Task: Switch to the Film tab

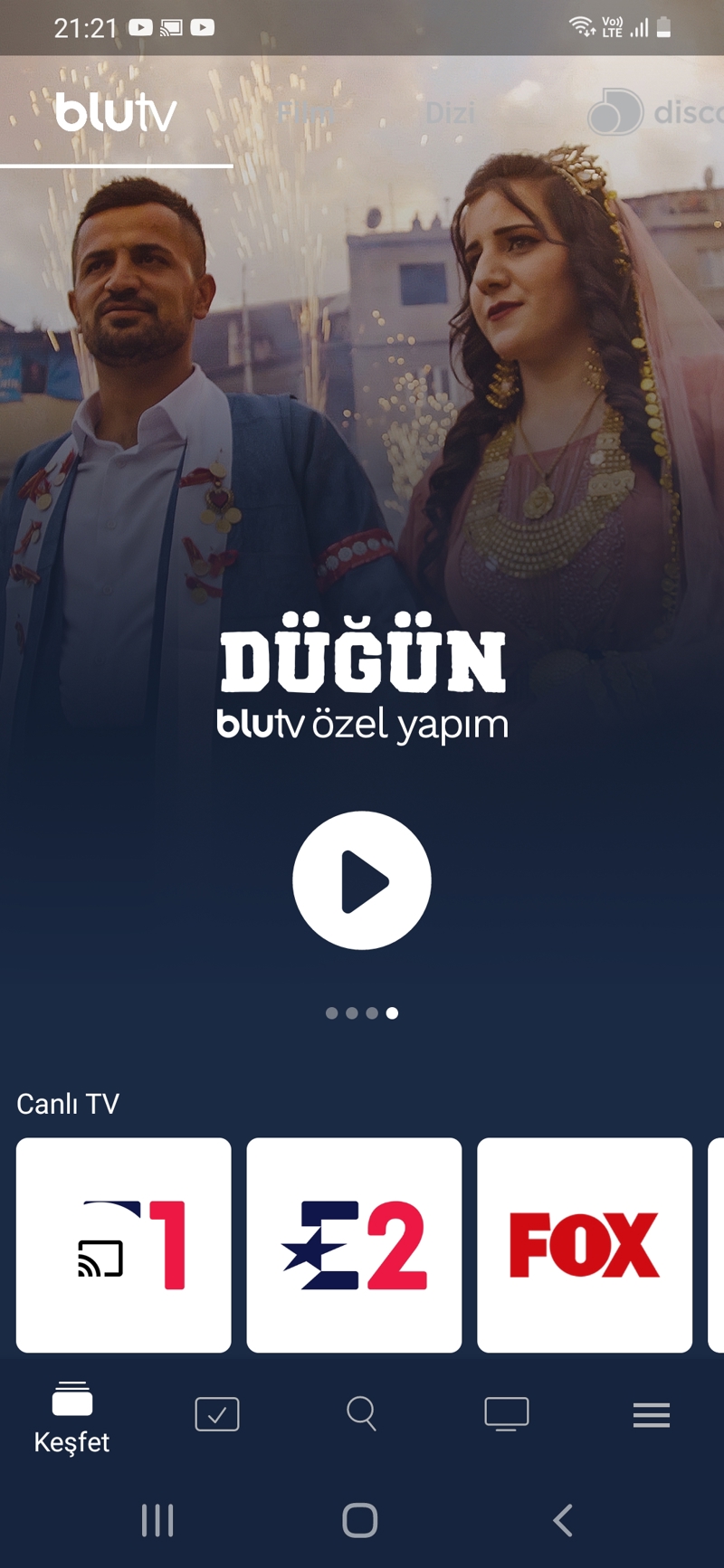Action: coord(306,112)
